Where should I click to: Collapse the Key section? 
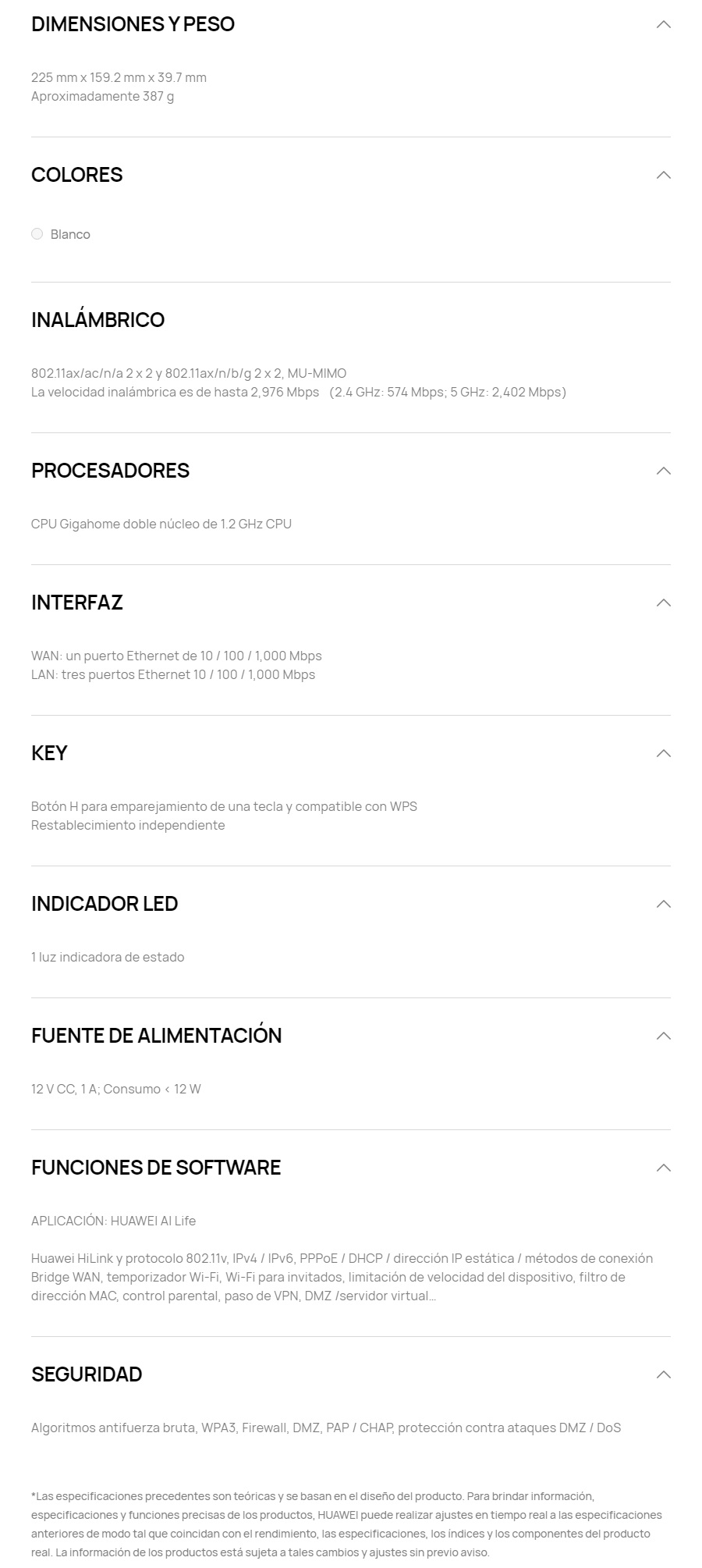pos(664,753)
